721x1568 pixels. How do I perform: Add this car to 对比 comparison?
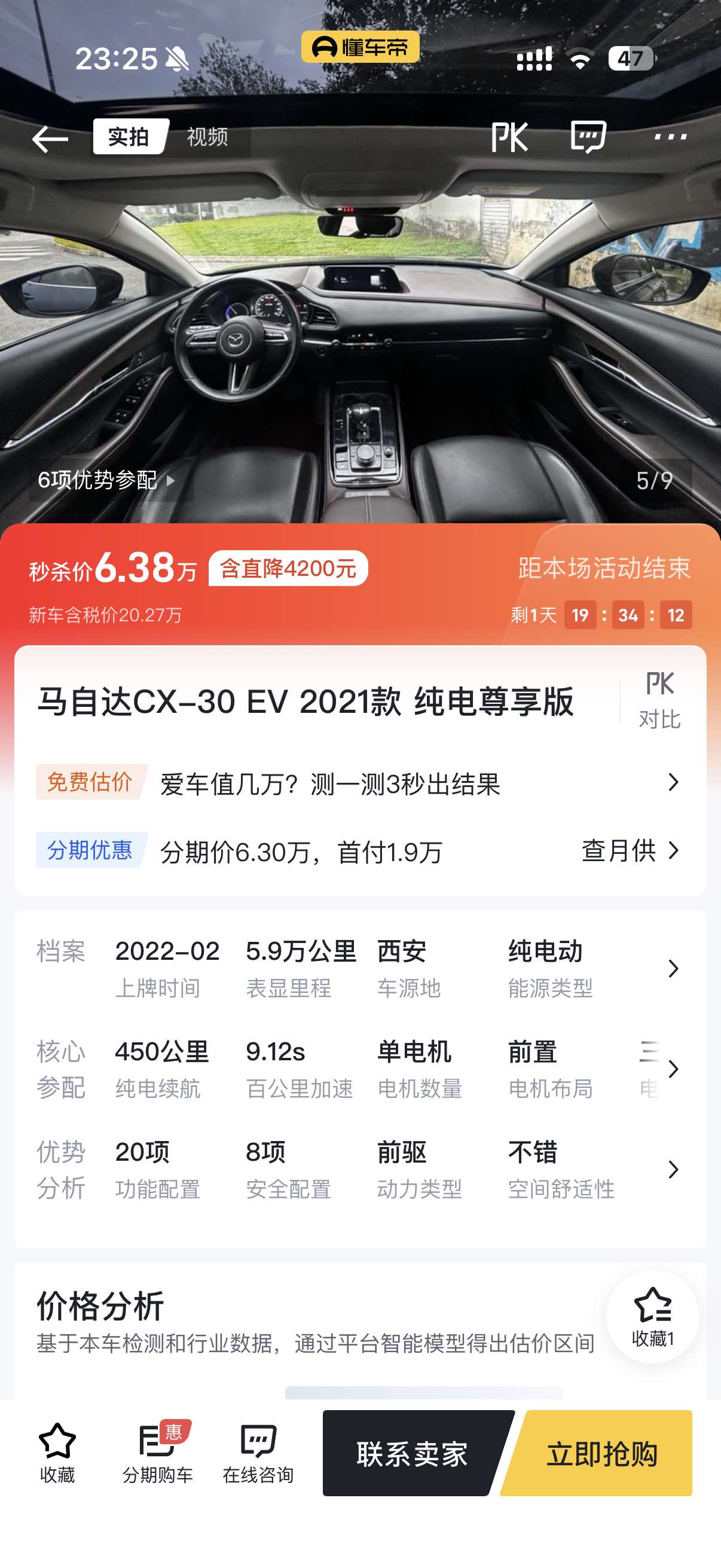coord(659,701)
